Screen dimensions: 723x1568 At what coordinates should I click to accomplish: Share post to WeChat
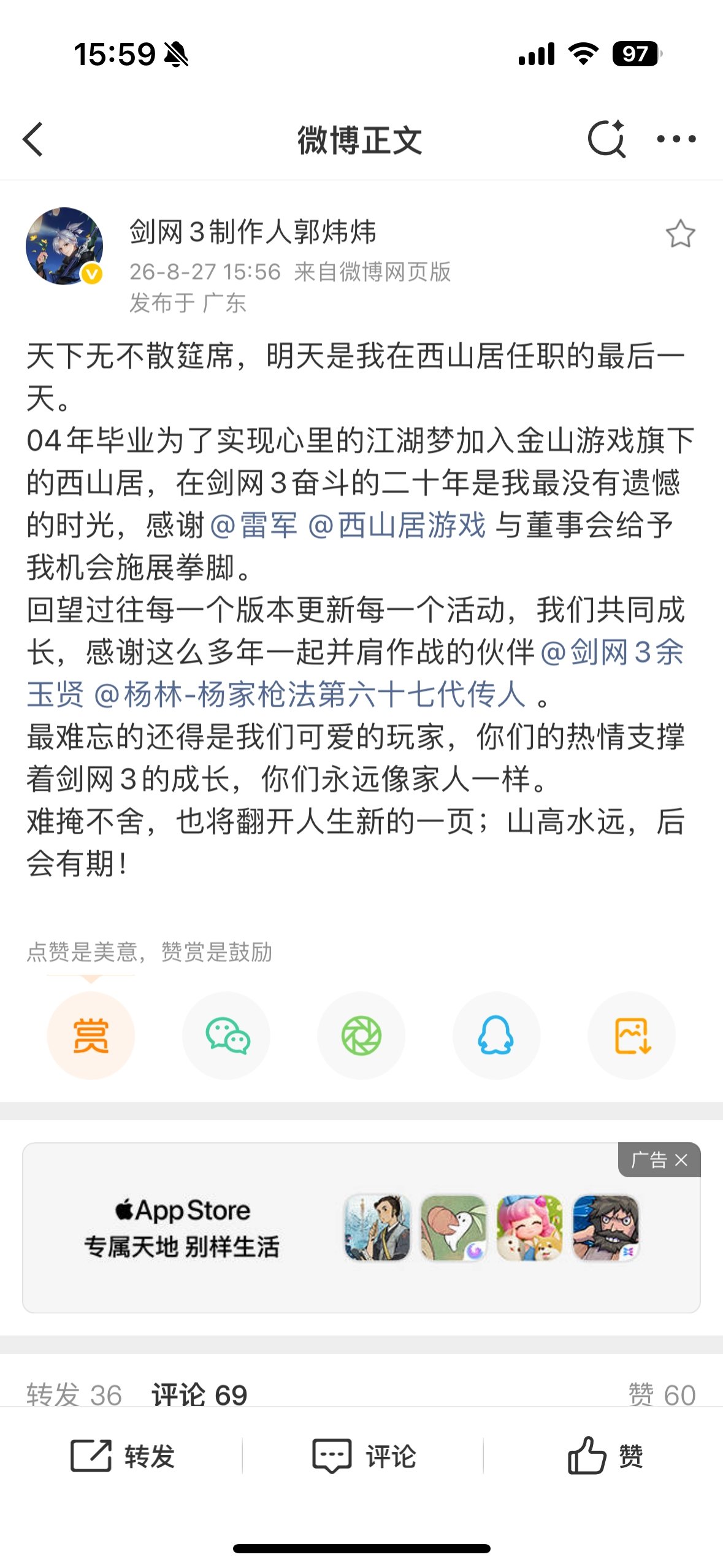tap(226, 1036)
